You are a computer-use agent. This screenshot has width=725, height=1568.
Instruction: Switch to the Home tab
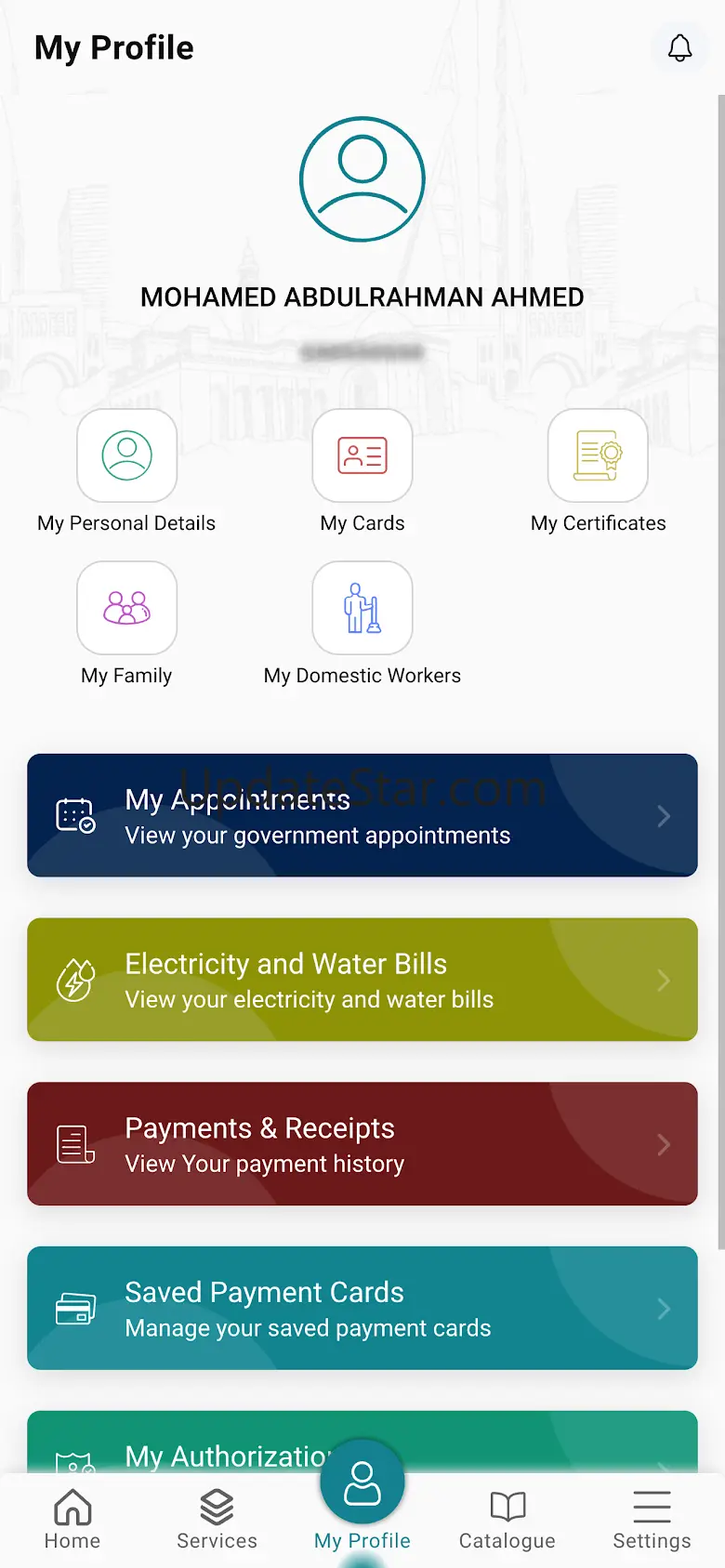[72, 1520]
